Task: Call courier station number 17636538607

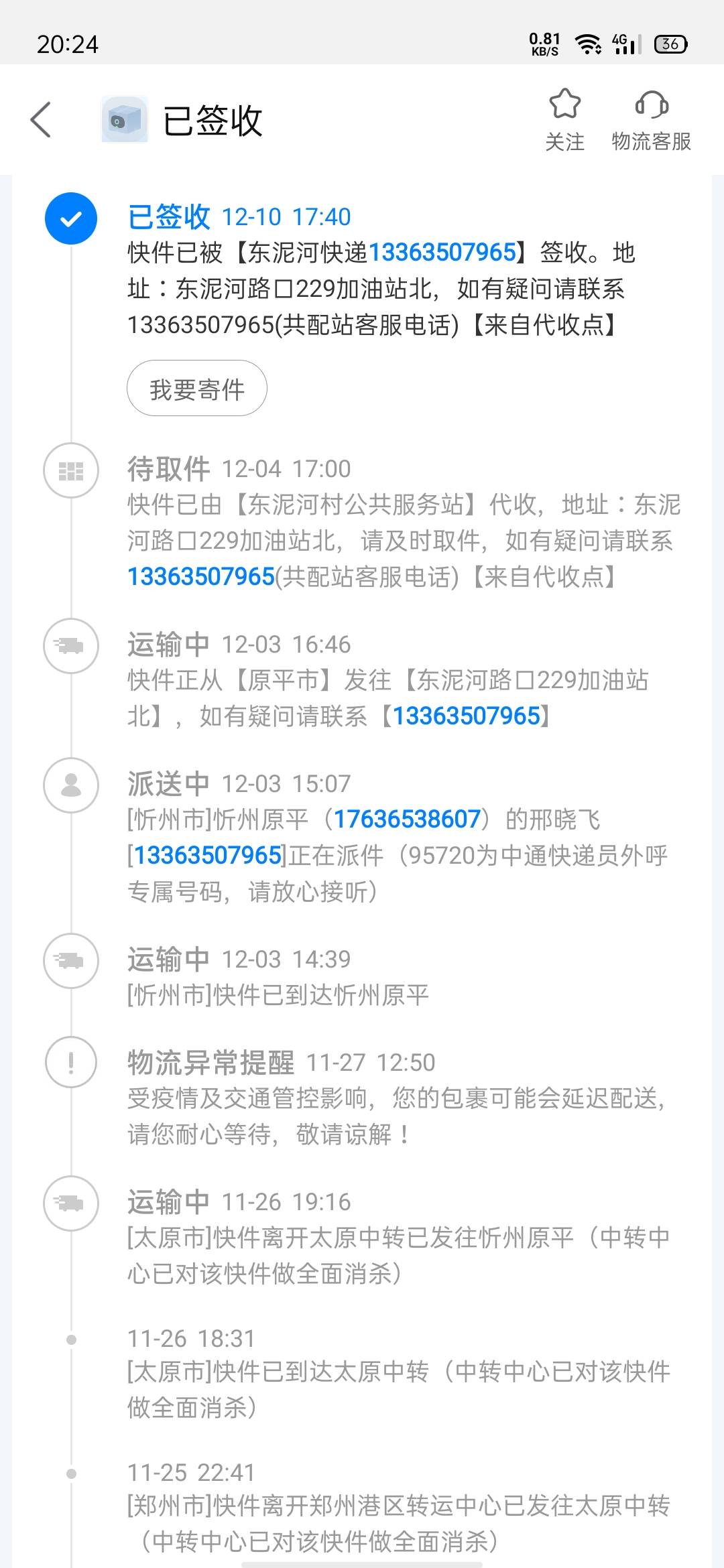Action: click(408, 820)
